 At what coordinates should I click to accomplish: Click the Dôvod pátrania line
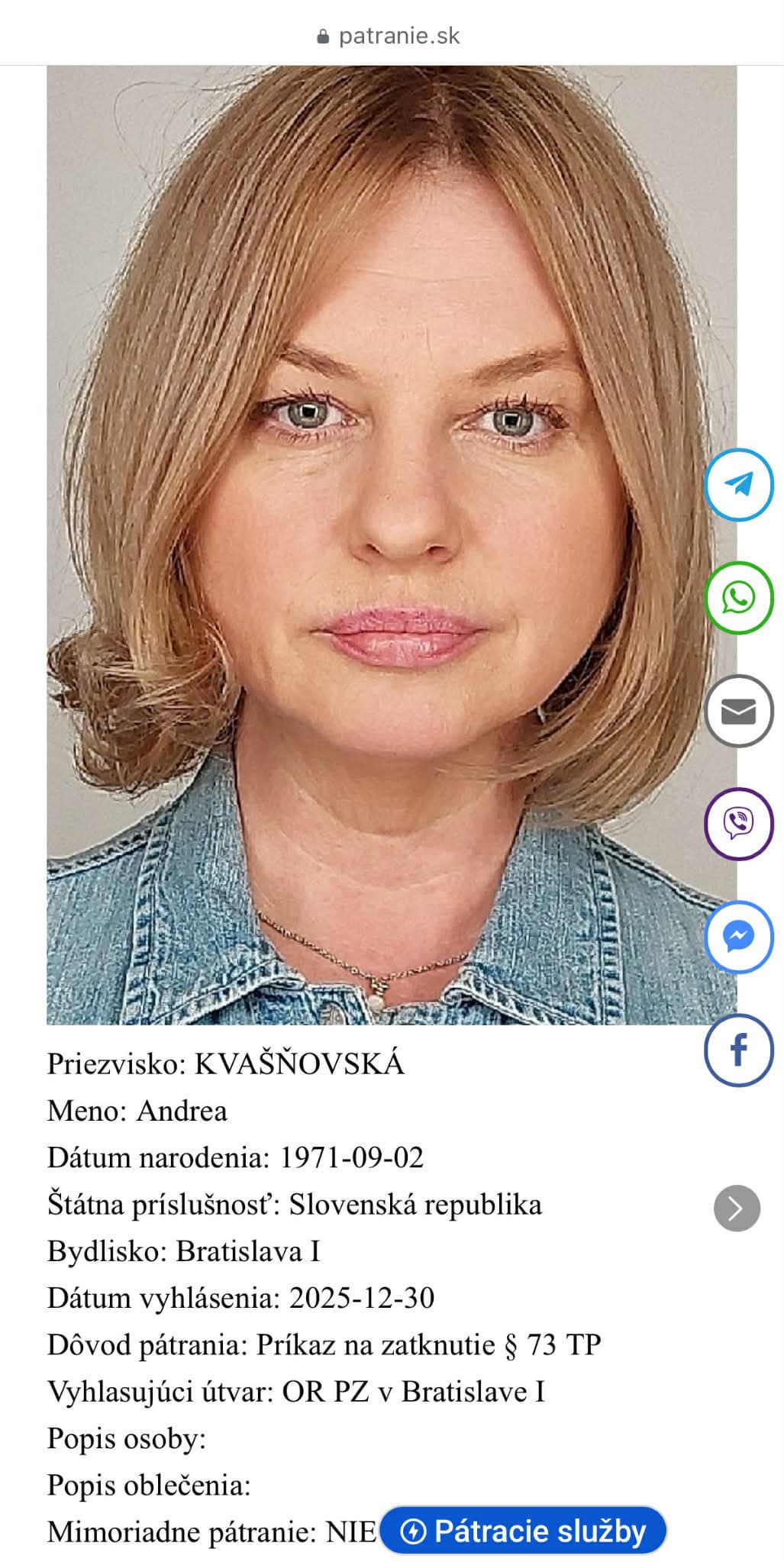324,1341
